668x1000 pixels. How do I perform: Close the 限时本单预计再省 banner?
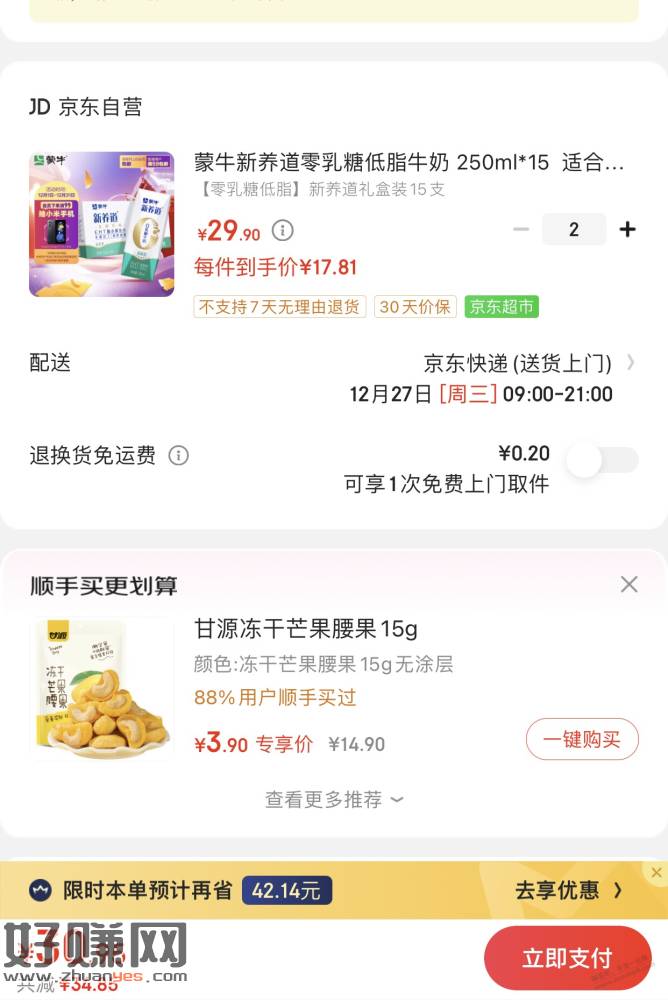(656, 873)
